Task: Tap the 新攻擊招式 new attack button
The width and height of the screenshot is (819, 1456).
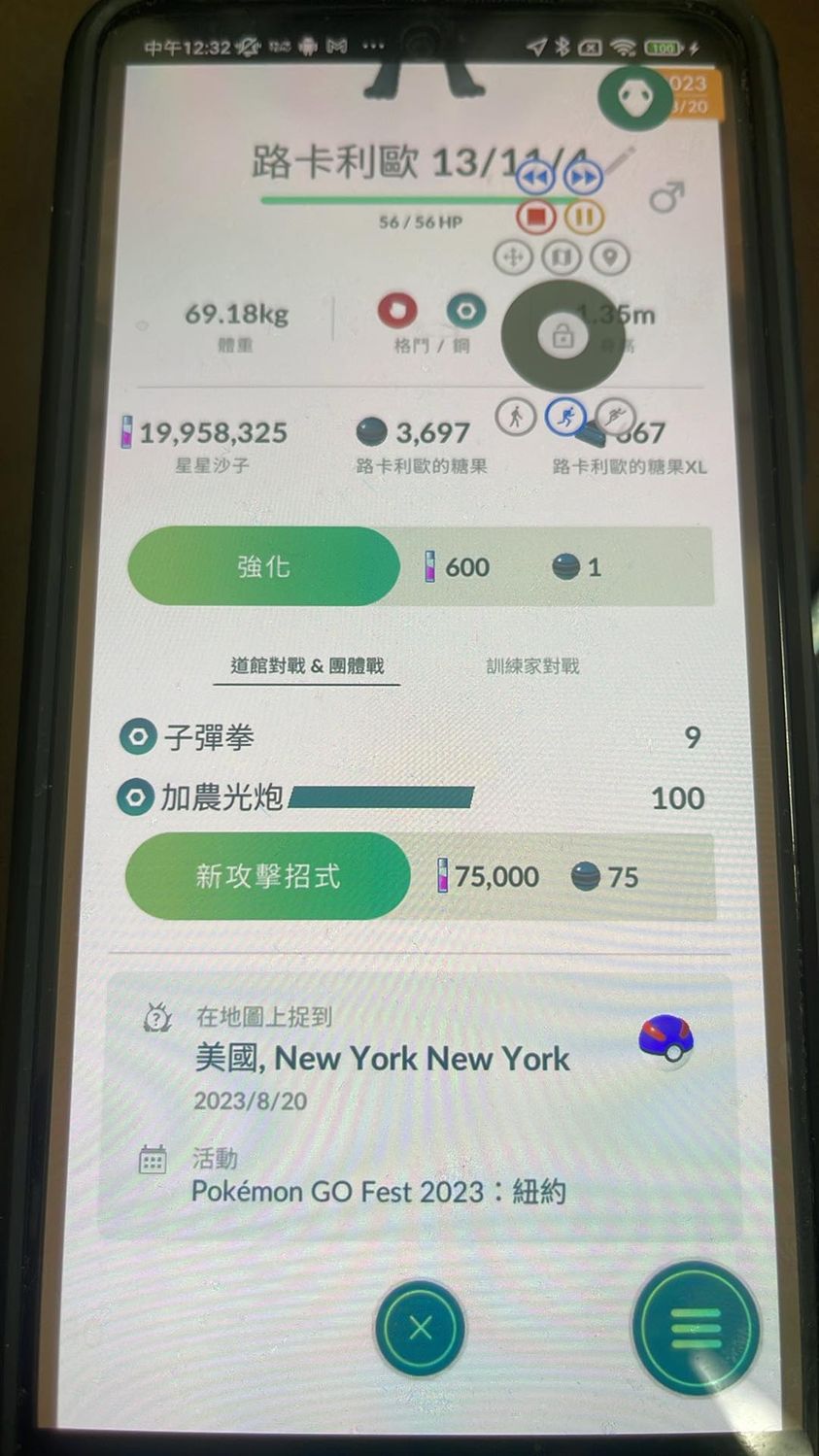Action: [267, 876]
